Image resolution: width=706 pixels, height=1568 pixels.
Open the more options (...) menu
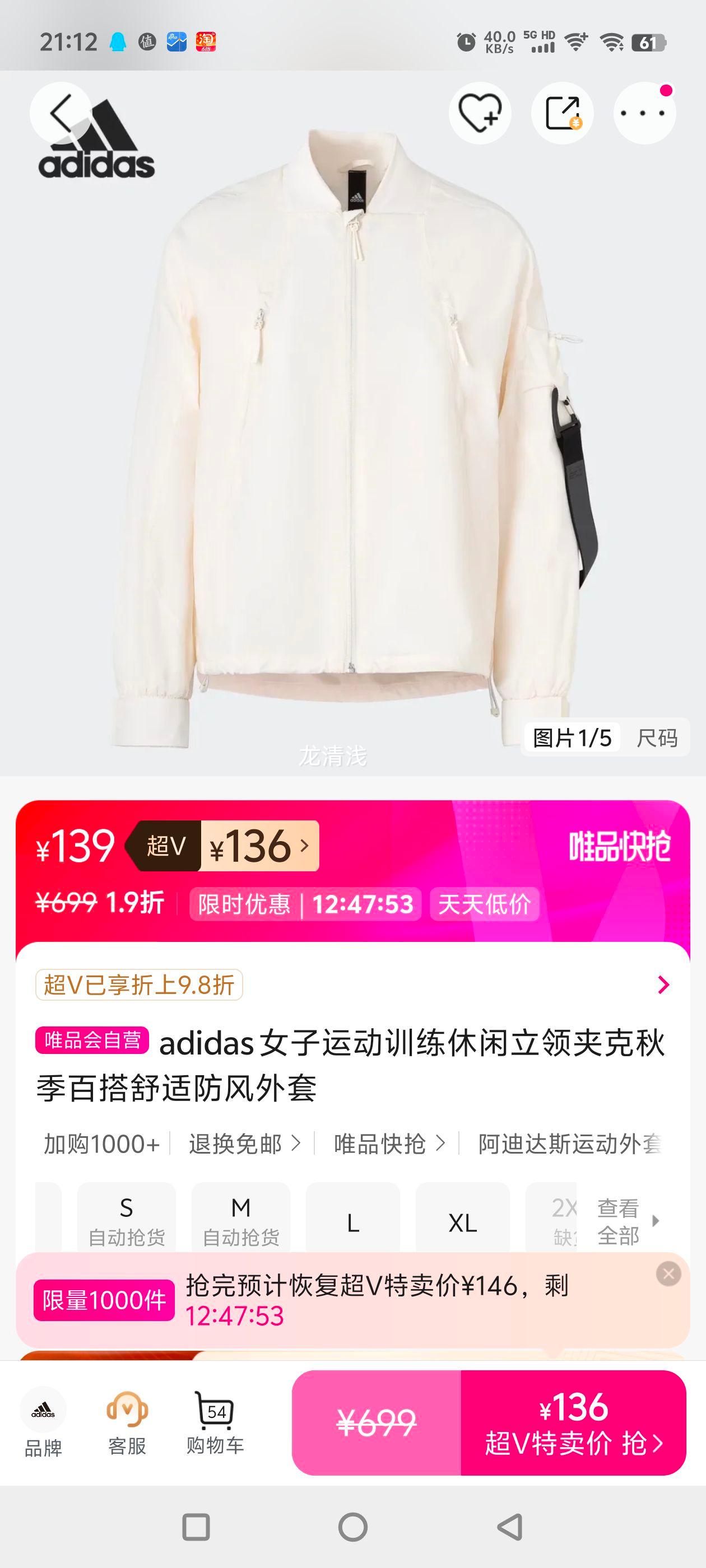click(x=643, y=114)
